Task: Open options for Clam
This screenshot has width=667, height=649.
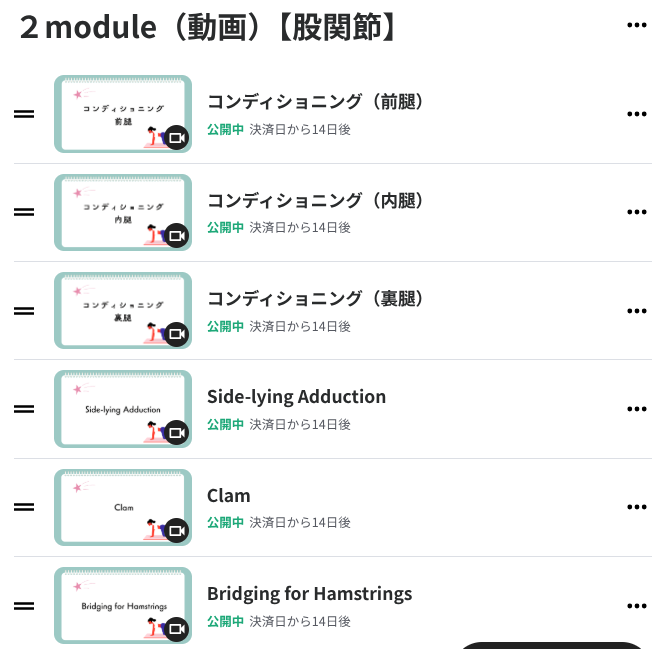Action: (636, 507)
